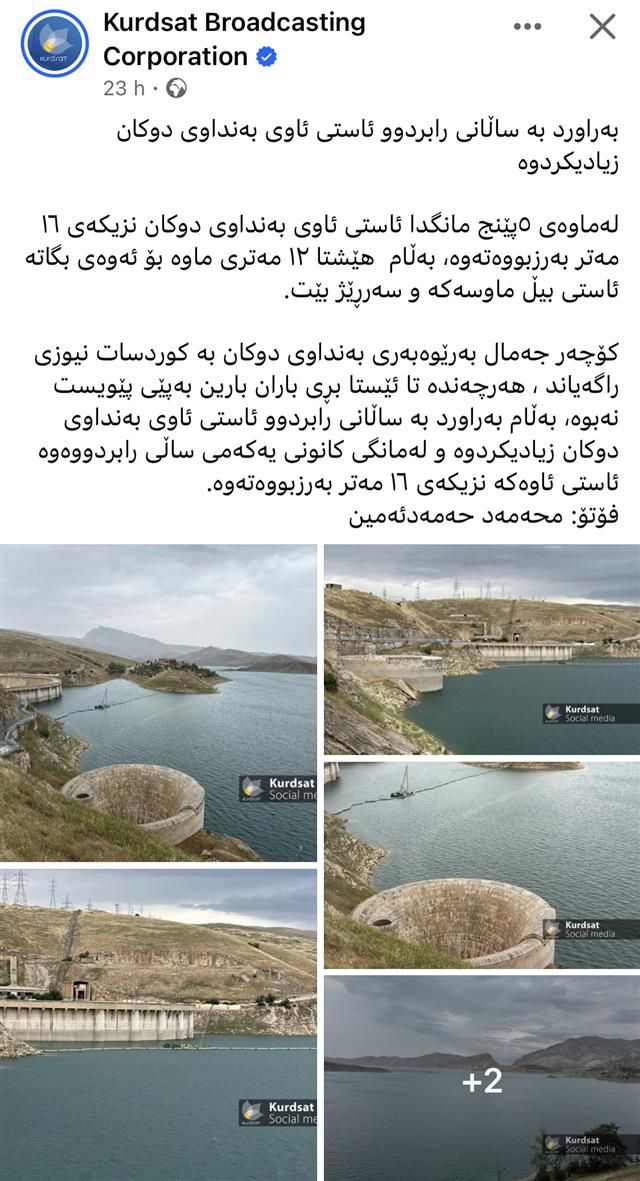Open the +2 tile to see more photos
Viewport: 640px width, 1181px height.
click(x=481, y=1078)
